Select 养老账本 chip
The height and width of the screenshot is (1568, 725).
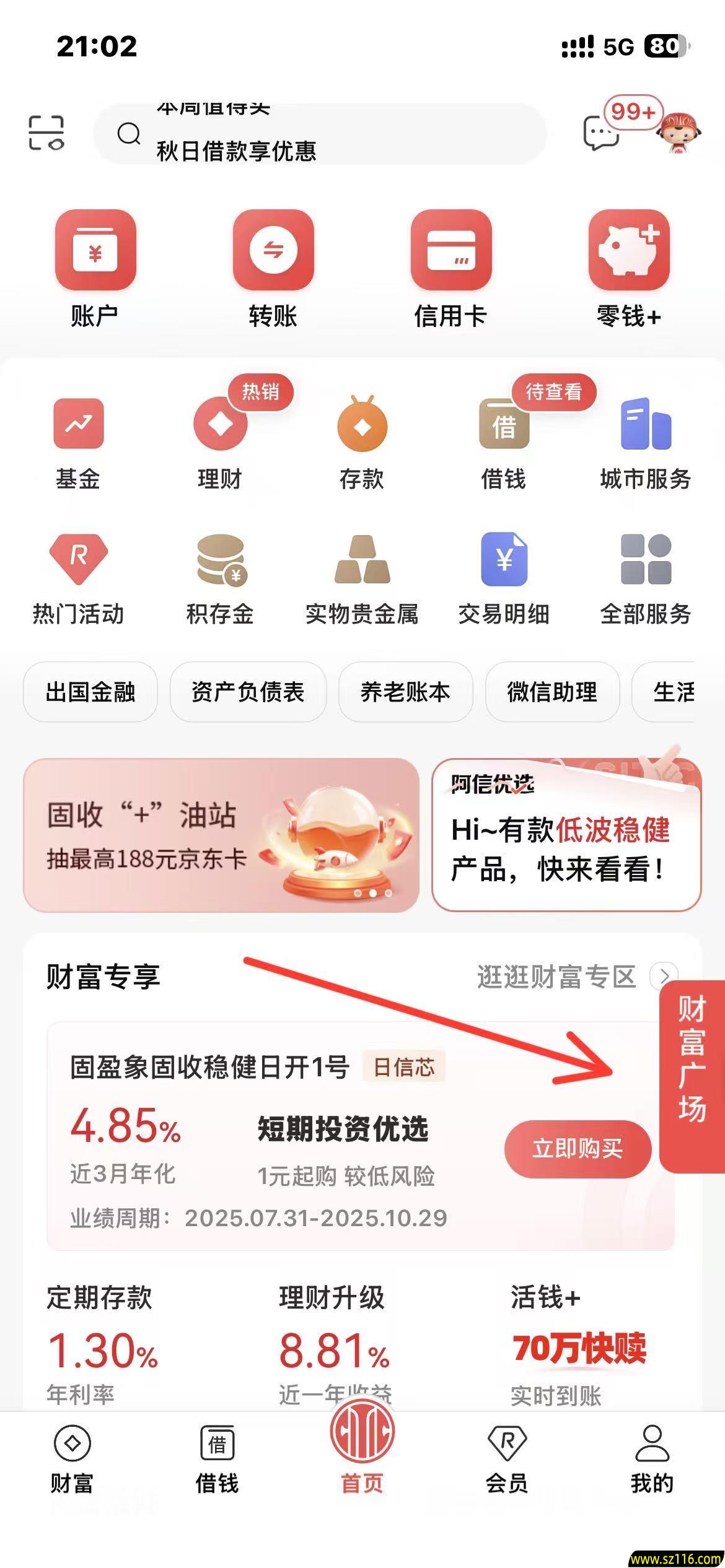tap(405, 692)
